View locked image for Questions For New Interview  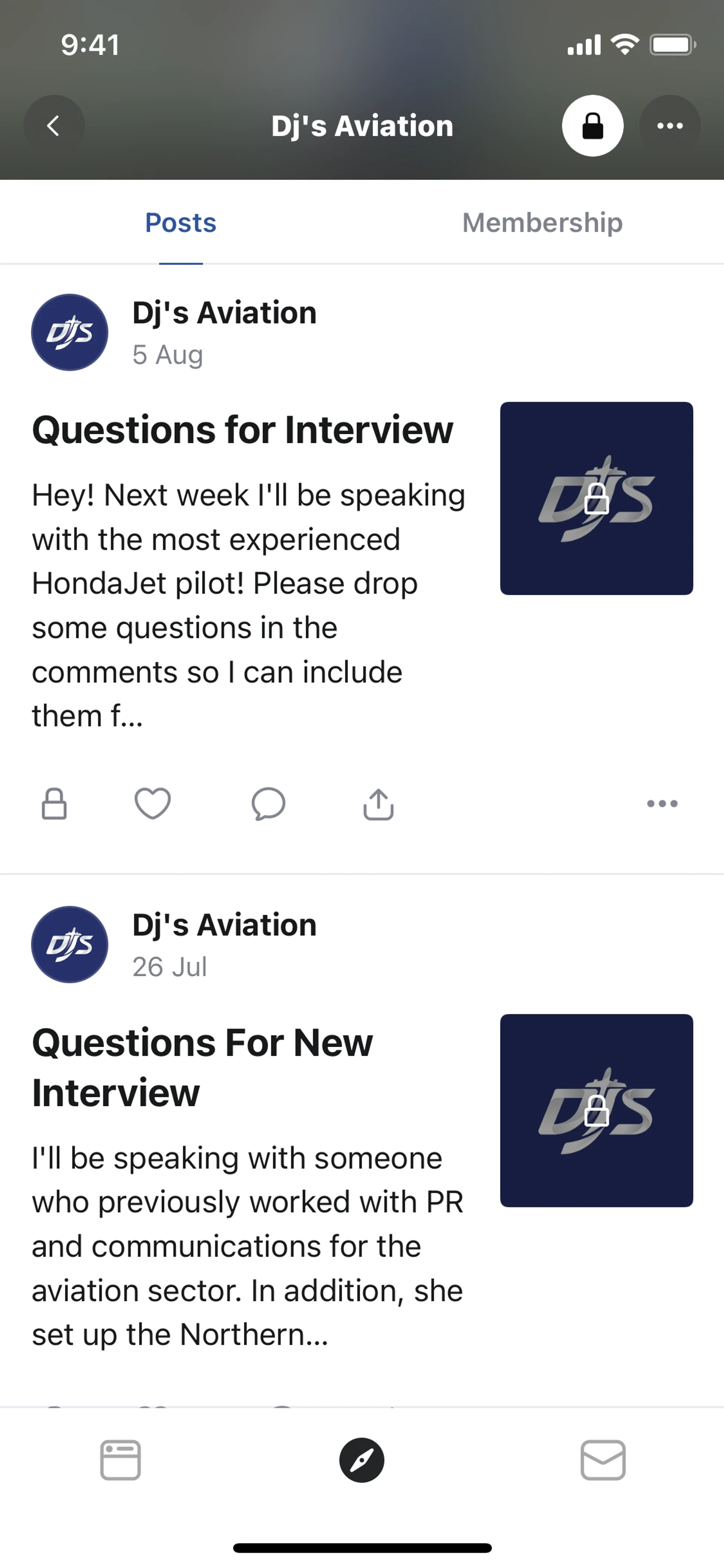pyautogui.click(x=596, y=1110)
